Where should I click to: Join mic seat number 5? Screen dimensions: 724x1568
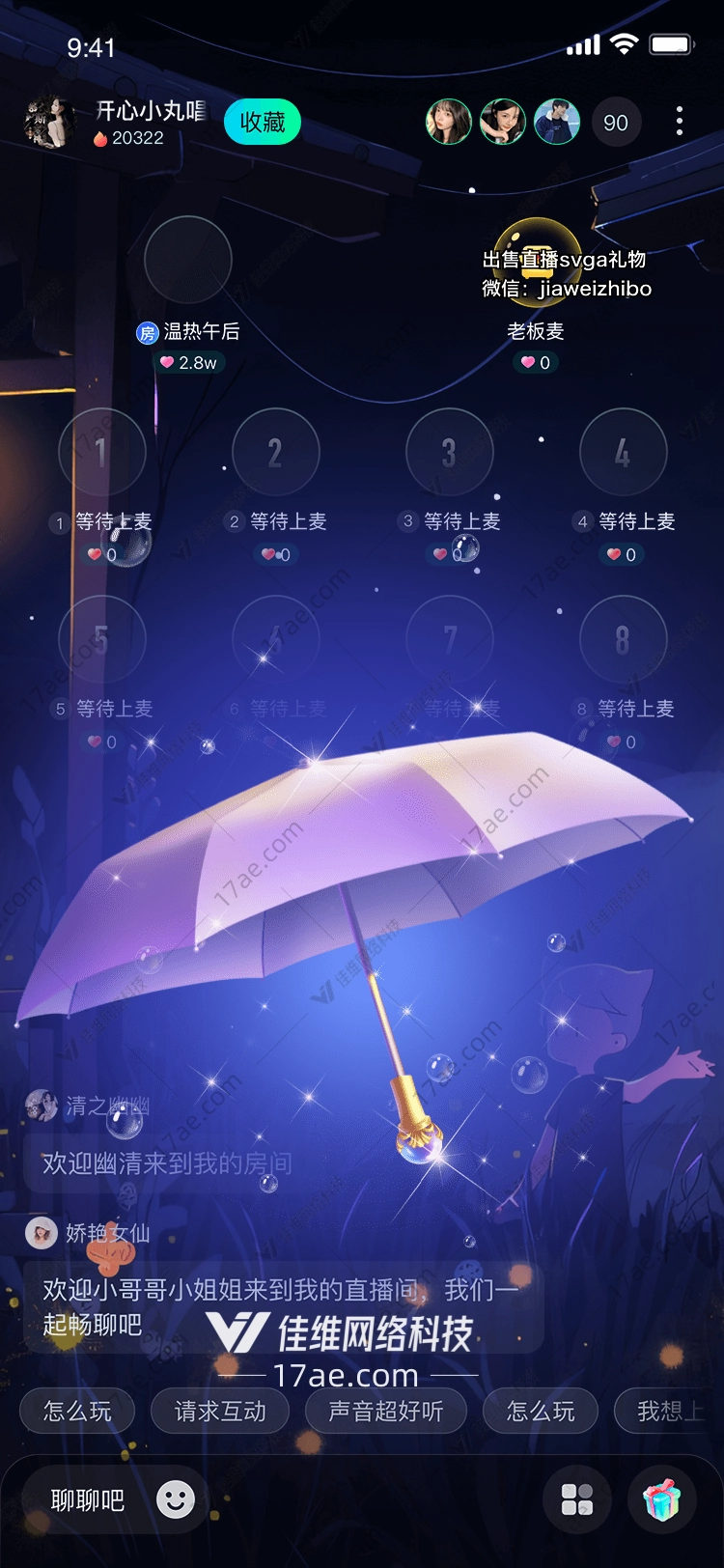(x=102, y=639)
